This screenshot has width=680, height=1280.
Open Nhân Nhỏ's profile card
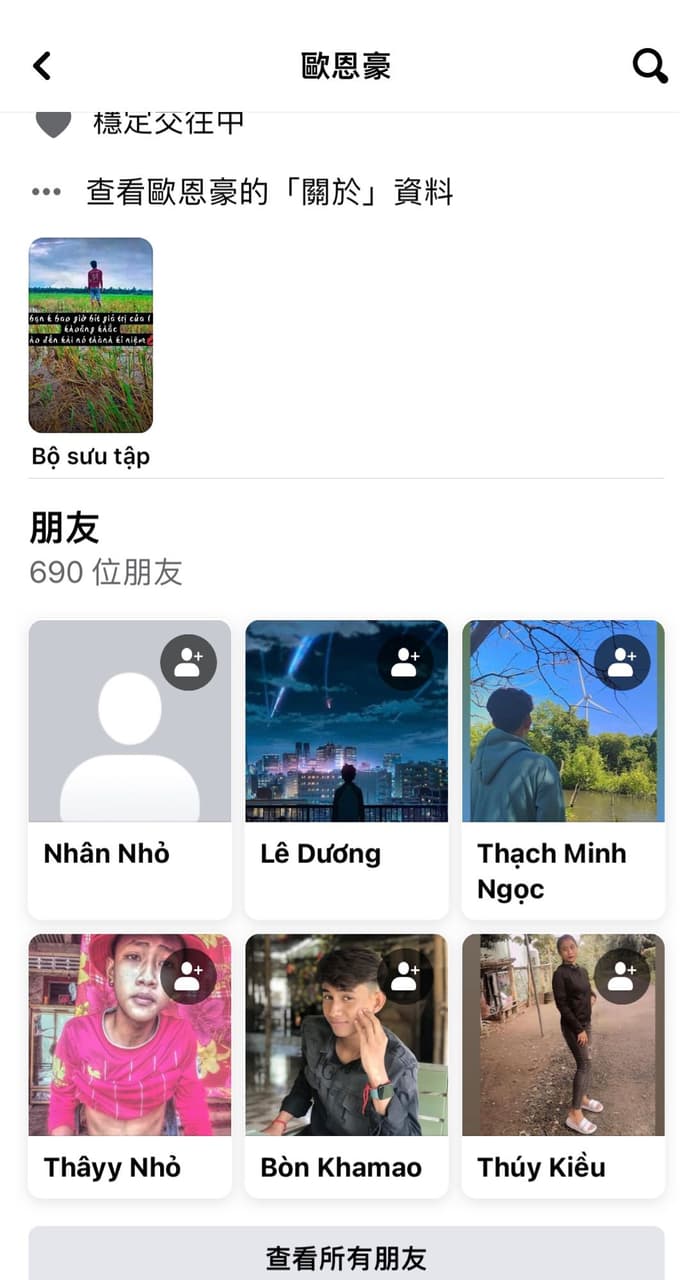click(x=130, y=769)
